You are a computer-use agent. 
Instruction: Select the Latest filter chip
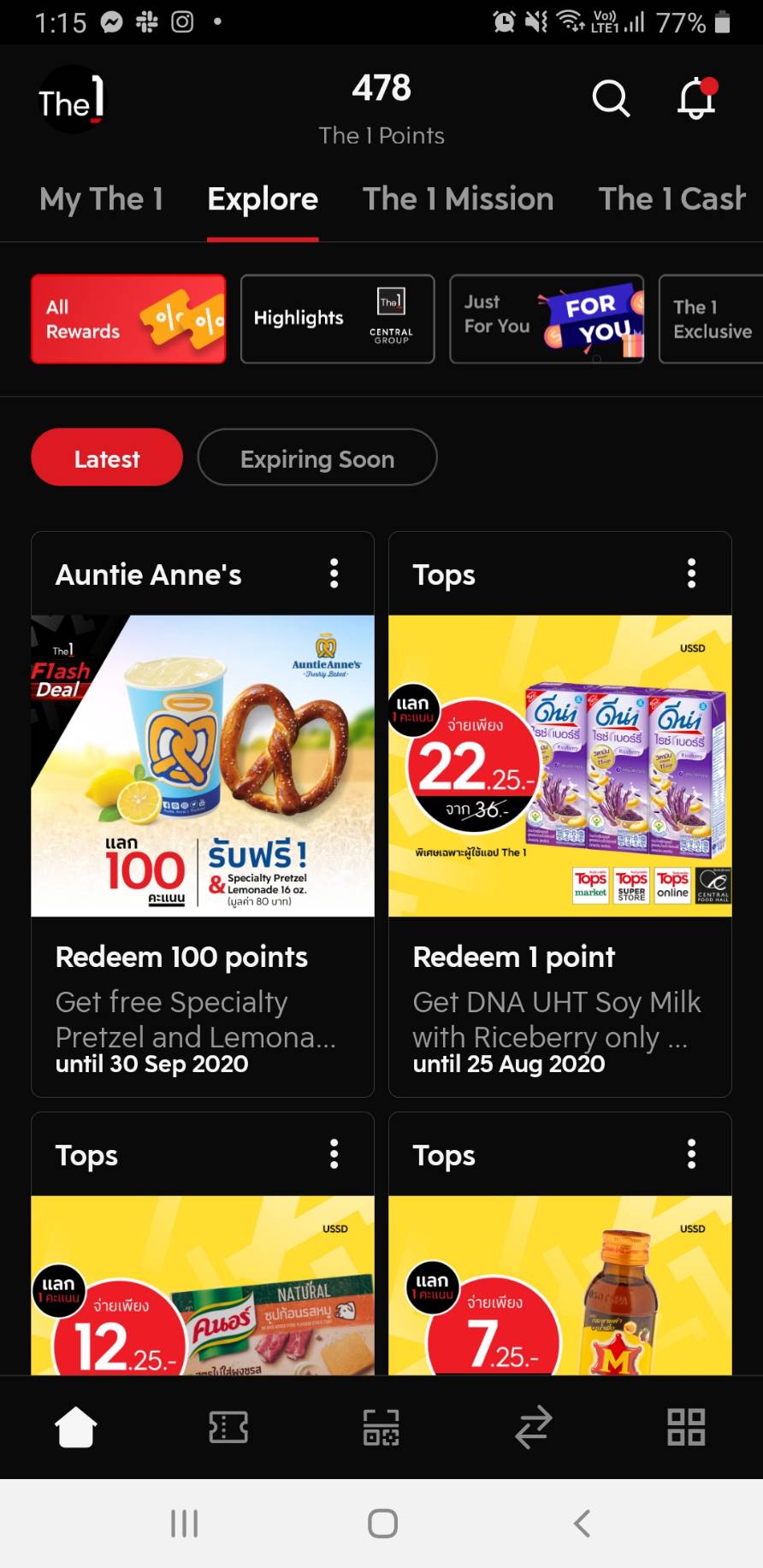106,457
